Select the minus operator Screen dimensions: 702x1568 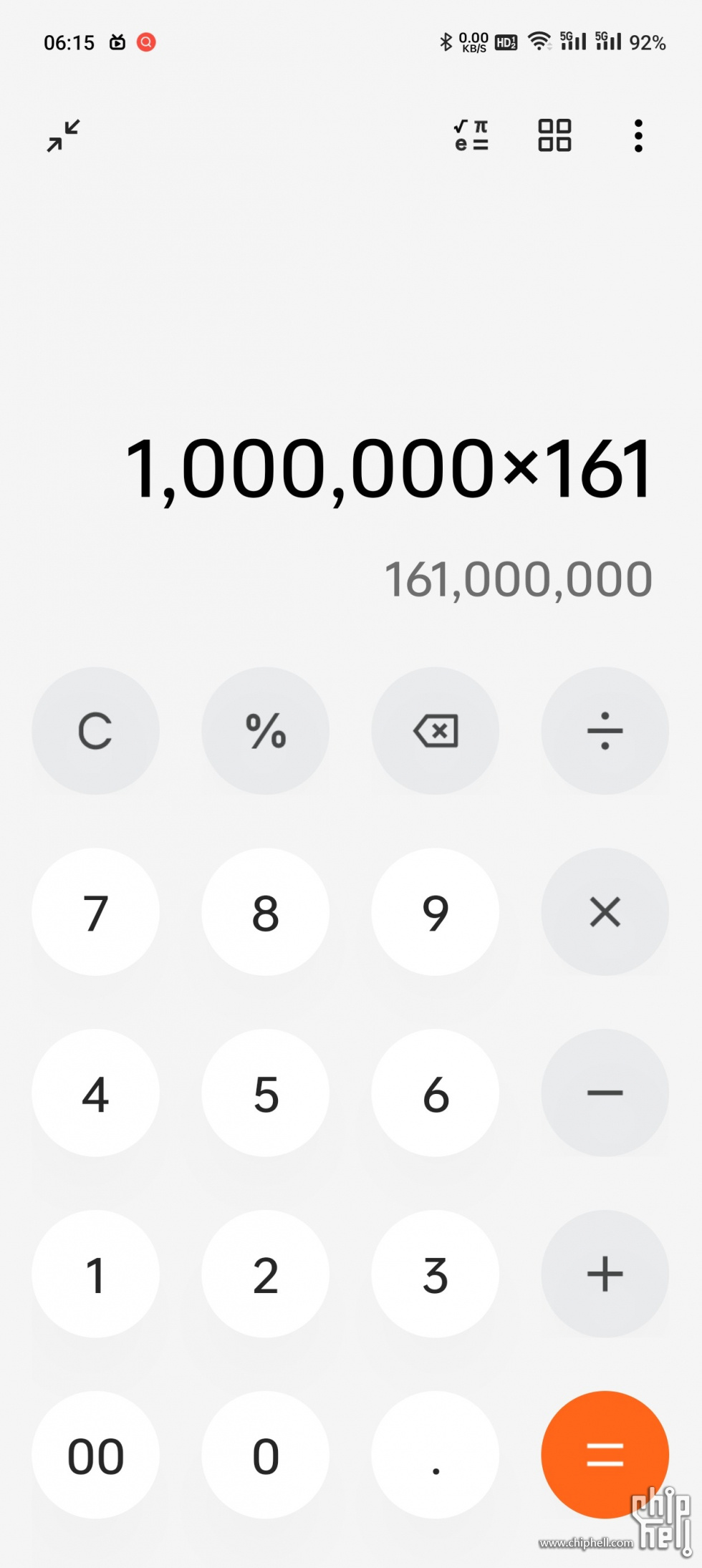pyautogui.click(x=605, y=1093)
